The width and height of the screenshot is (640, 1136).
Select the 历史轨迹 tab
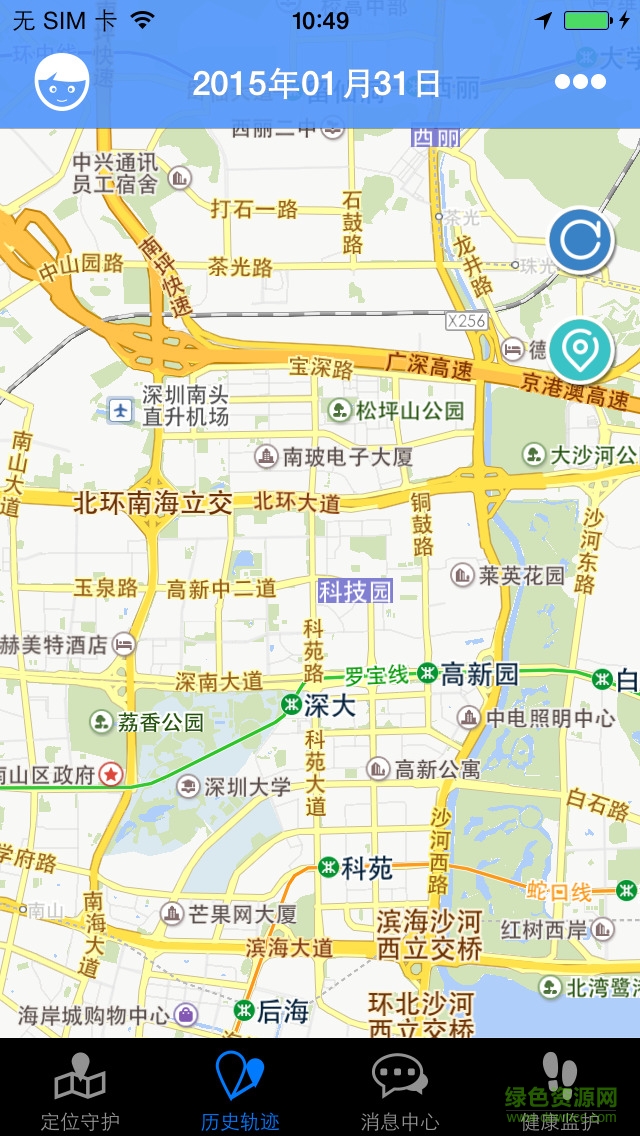[x=240, y=1090]
